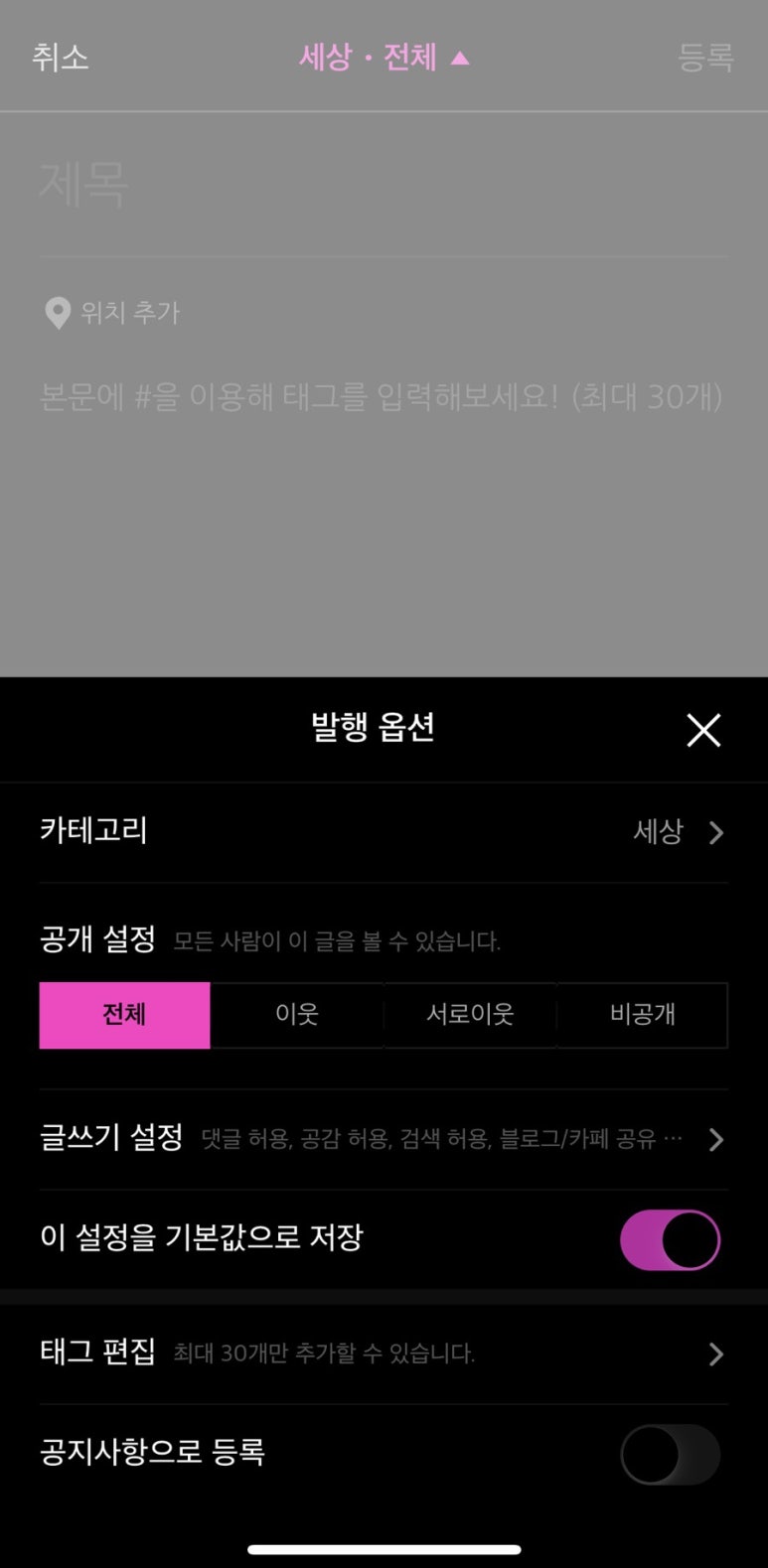Screen dimensions: 768x1568
Task: Select 전체 visibility option
Action: 124,1015
